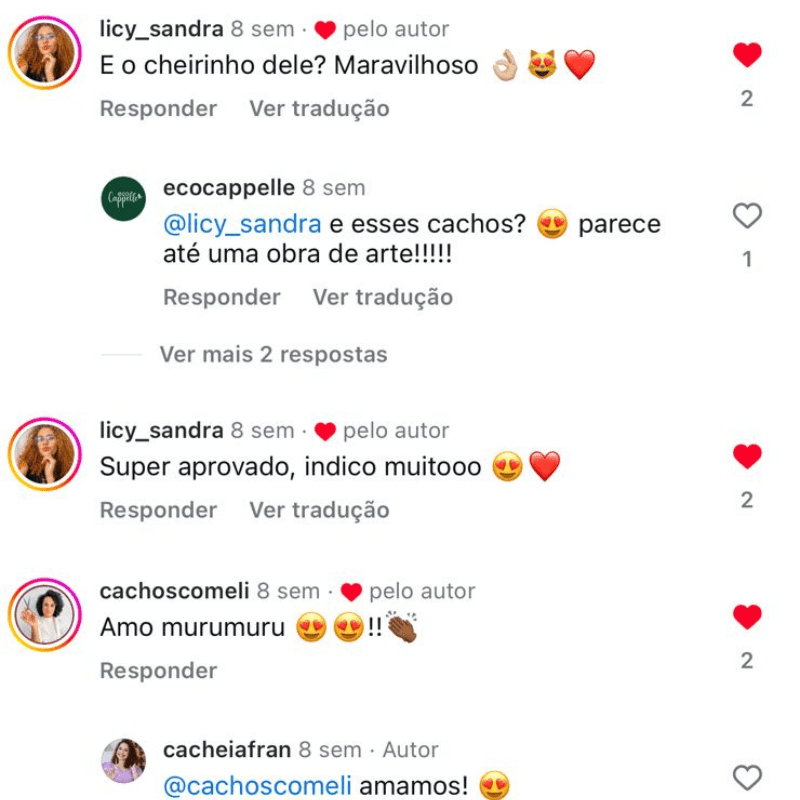The width and height of the screenshot is (800, 800).
Task: Like cacheiafran's "amamos!" reply
Action: 747,778
